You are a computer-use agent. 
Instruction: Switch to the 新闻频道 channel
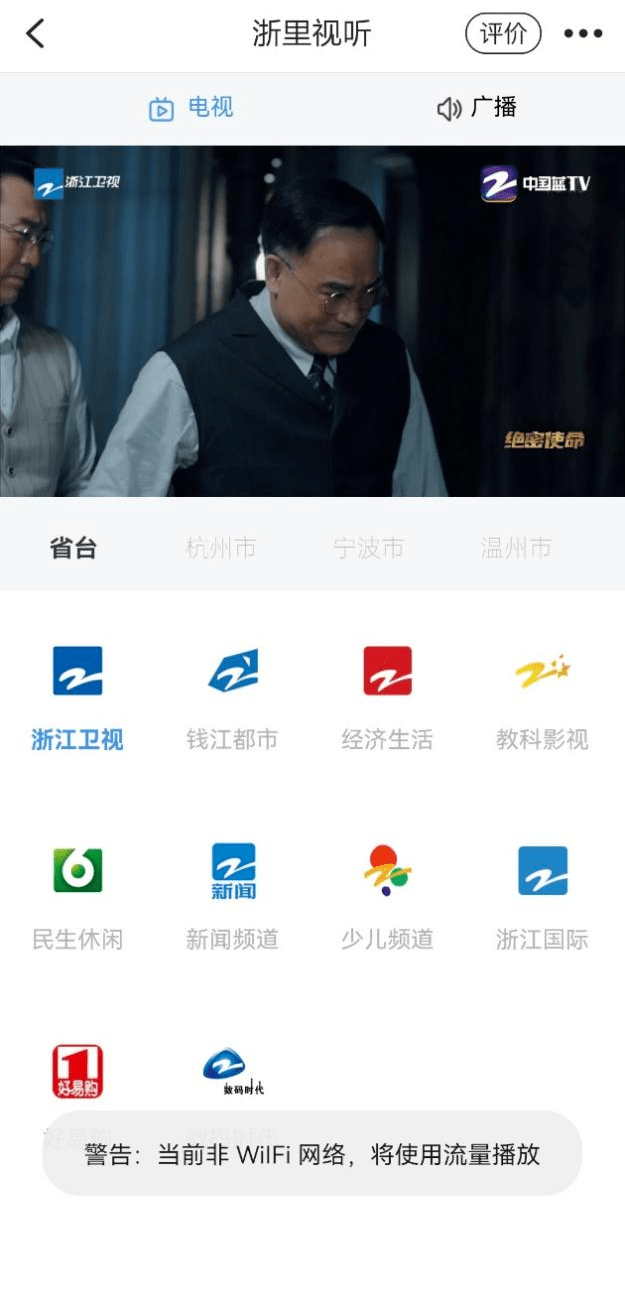click(x=232, y=897)
